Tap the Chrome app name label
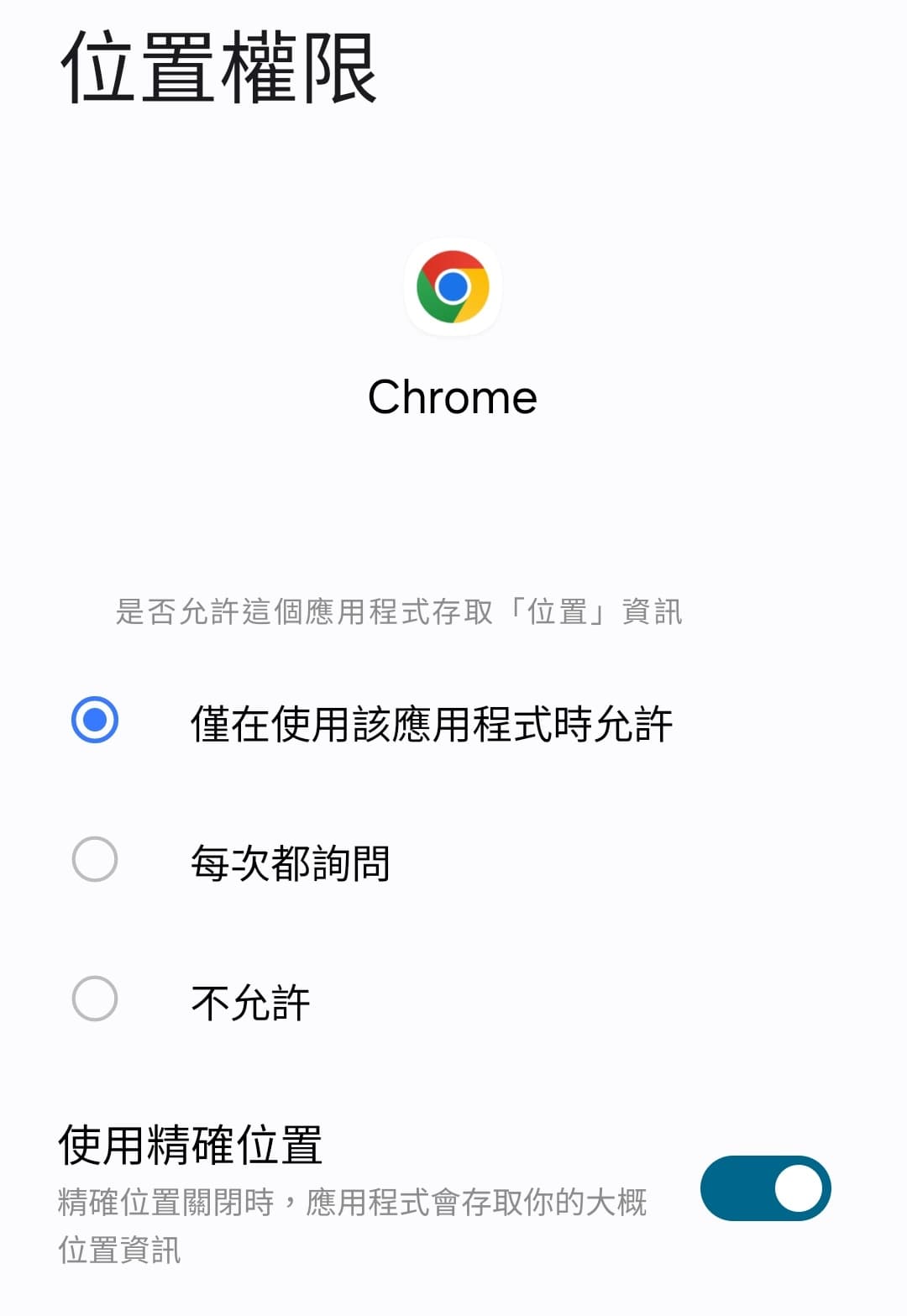907x1316 pixels. pyautogui.click(x=453, y=397)
